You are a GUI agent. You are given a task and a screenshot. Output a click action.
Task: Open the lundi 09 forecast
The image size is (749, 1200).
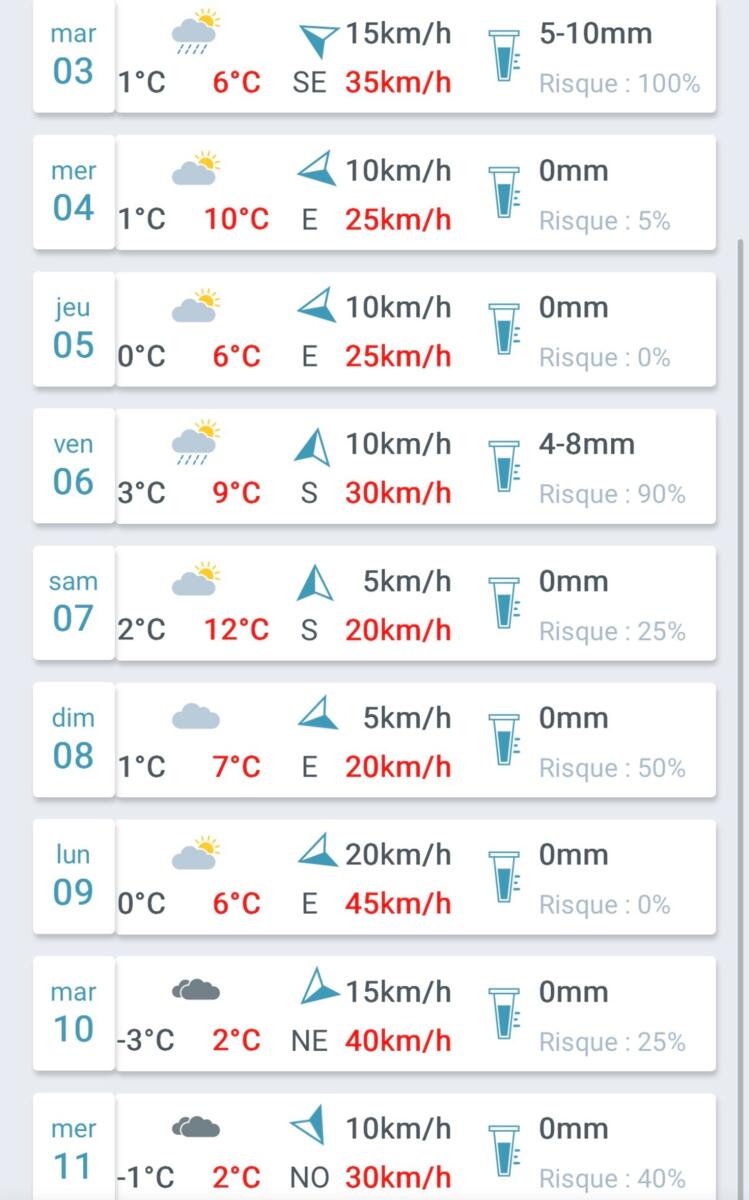[x=374, y=878]
